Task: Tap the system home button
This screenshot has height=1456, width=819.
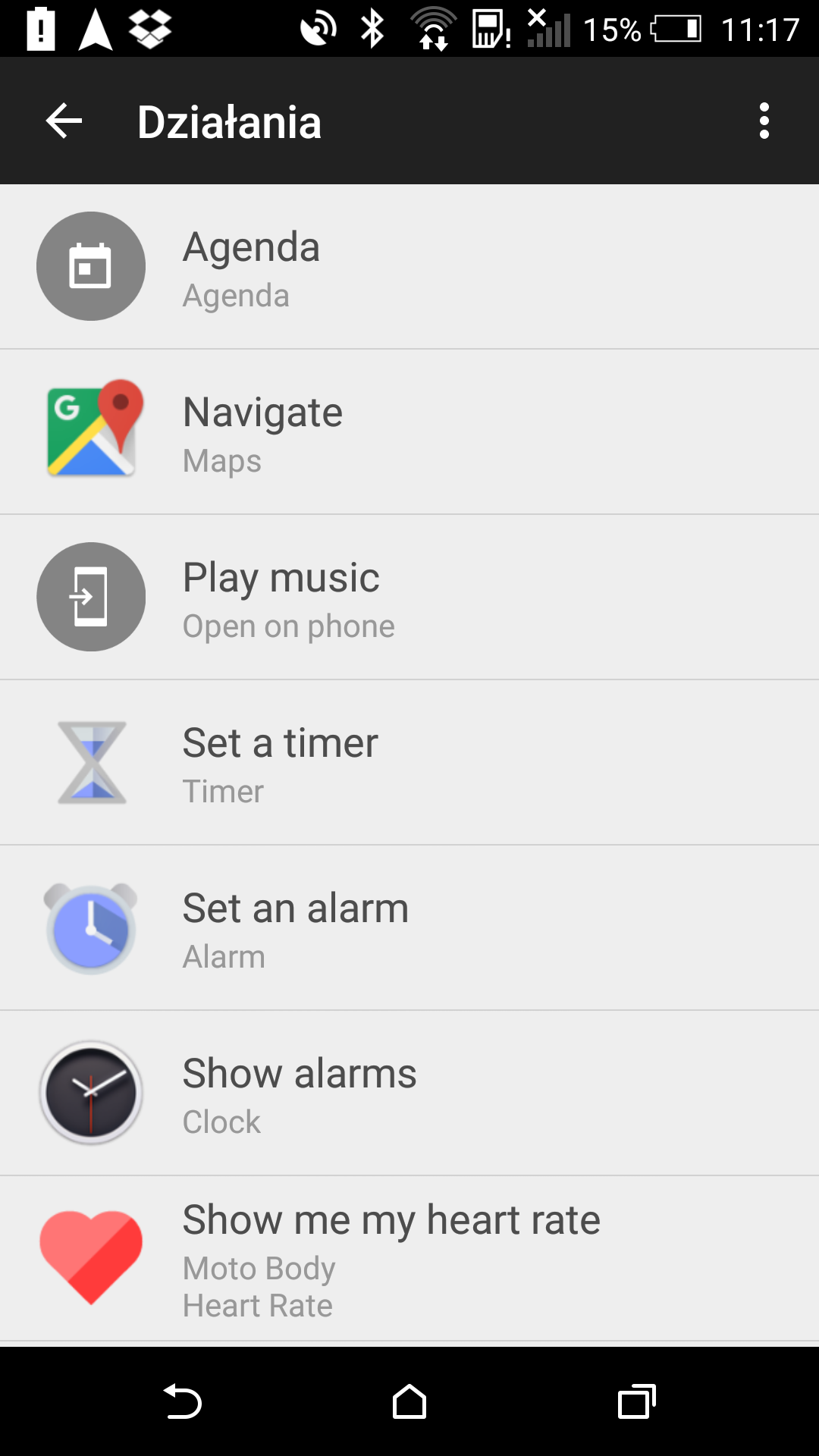Action: (409, 1401)
